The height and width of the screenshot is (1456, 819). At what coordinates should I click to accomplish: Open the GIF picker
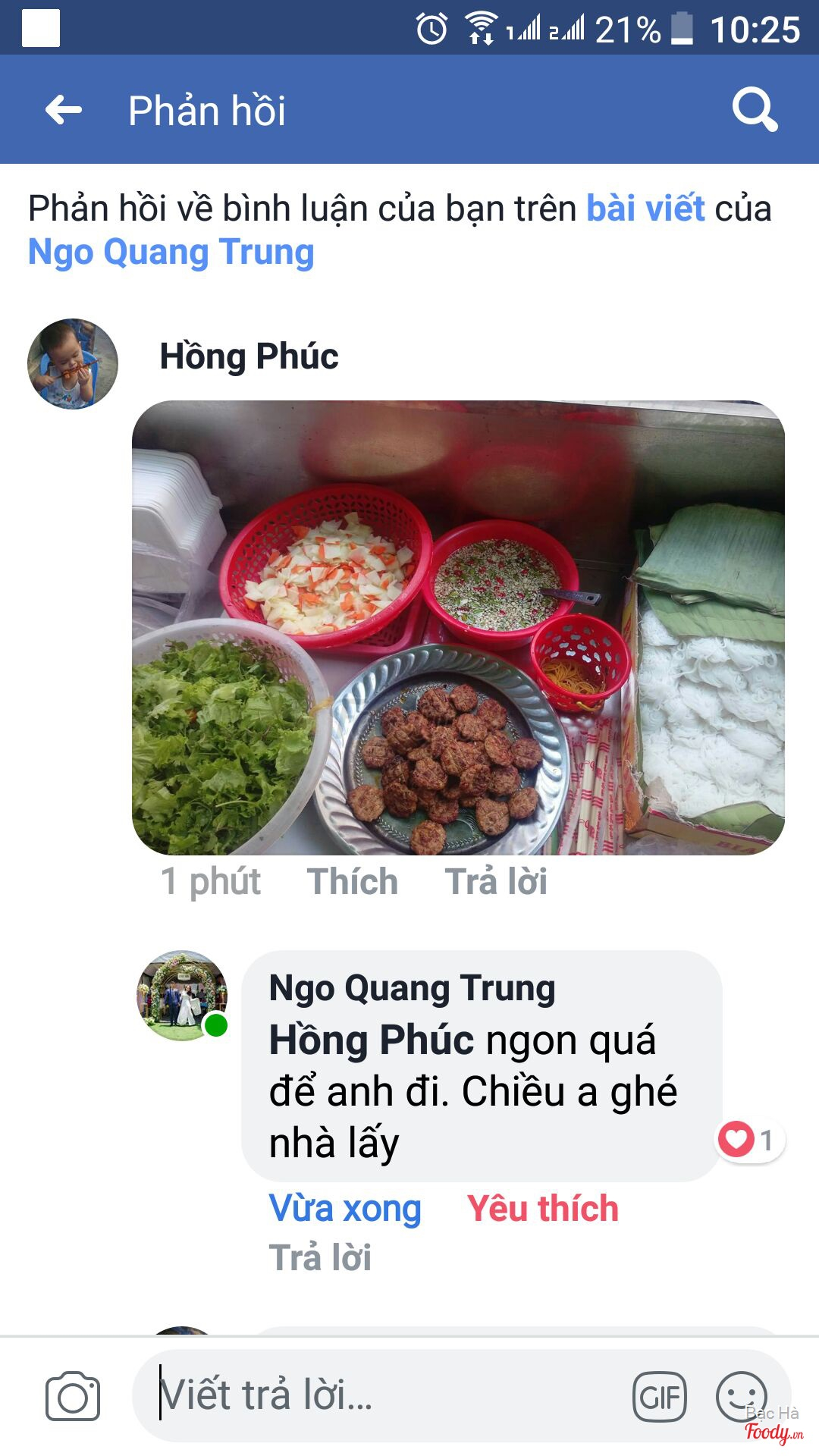659,1396
